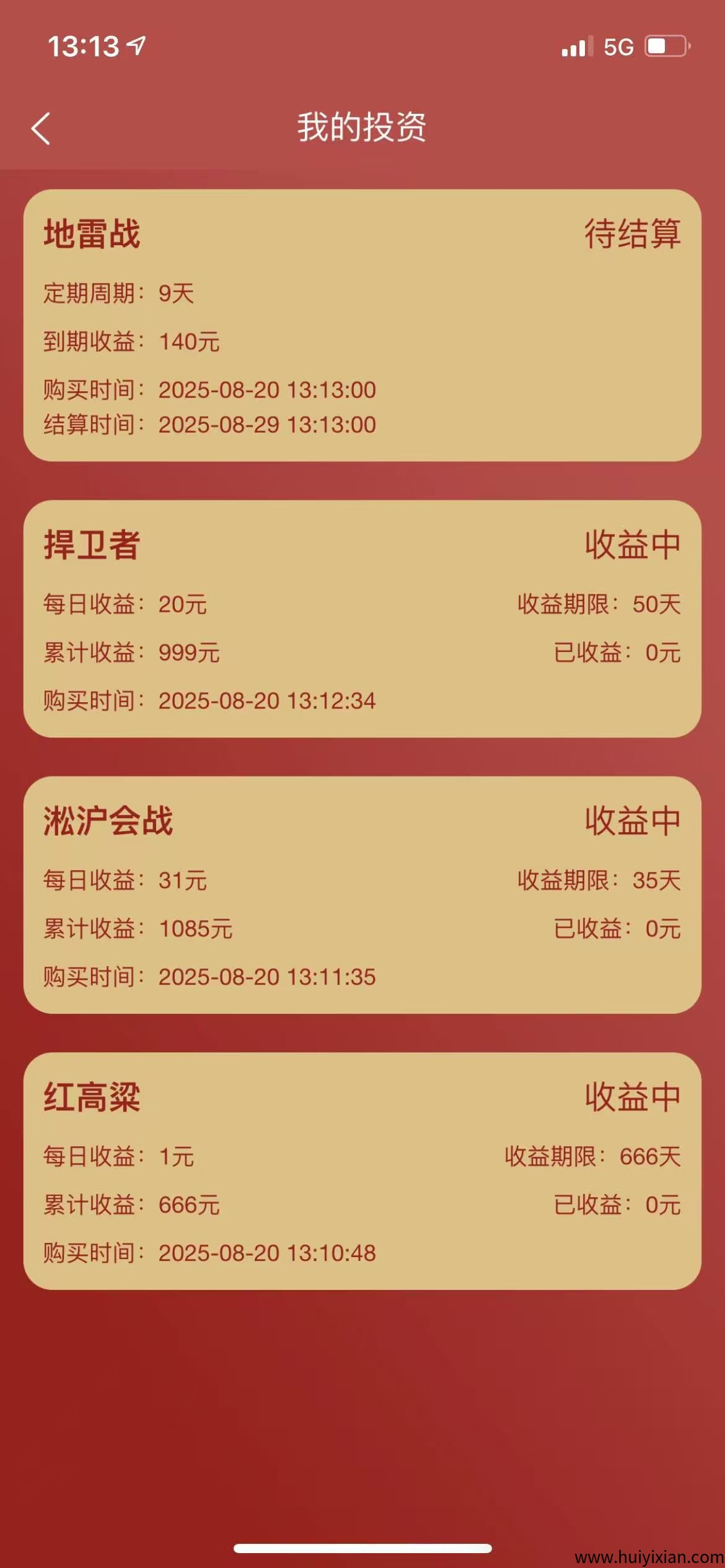Select the 地雷战 investment card

click(362, 325)
